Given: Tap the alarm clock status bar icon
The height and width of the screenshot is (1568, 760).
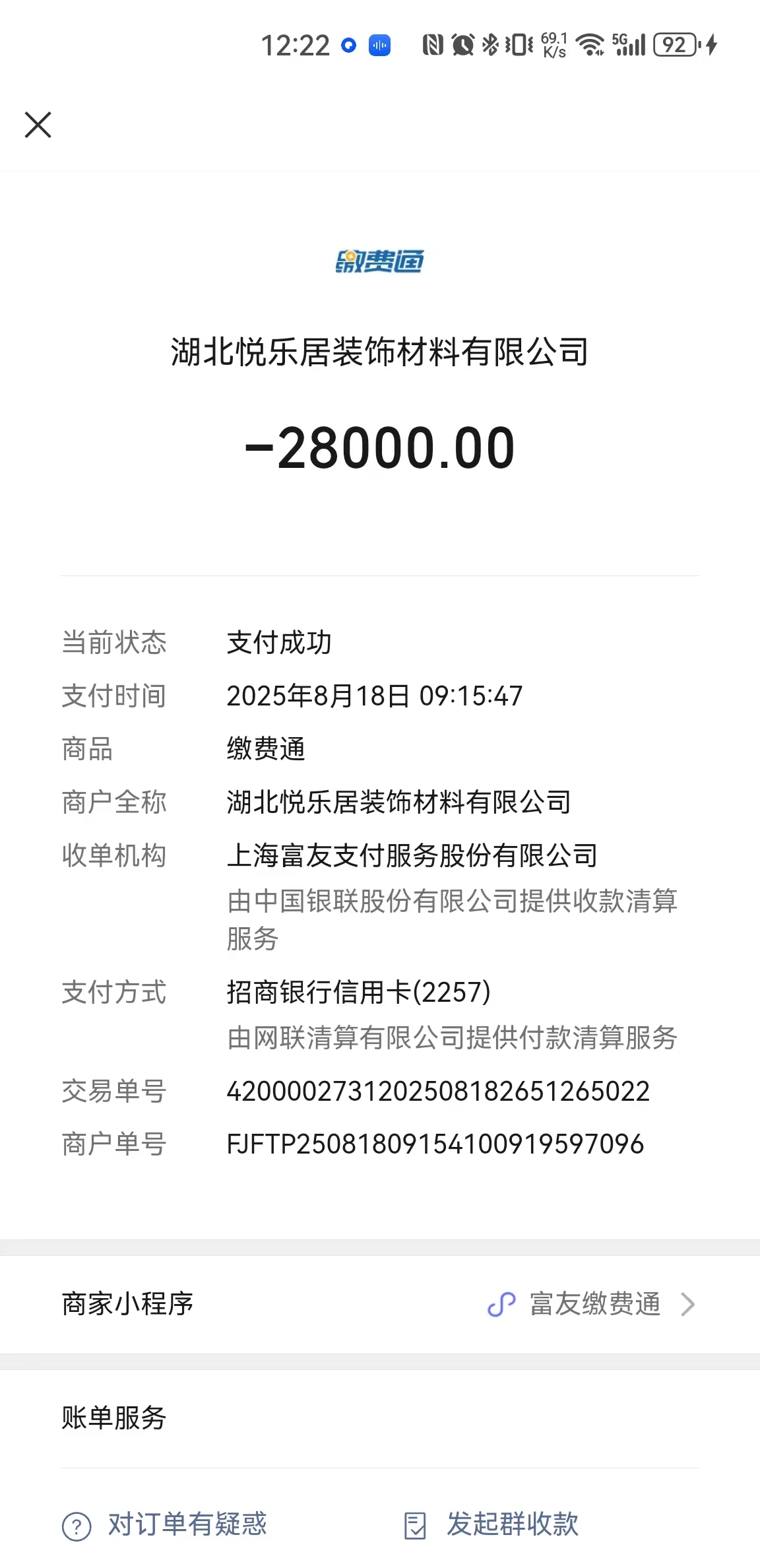Looking at the screenshot, I should pos(461,45).
